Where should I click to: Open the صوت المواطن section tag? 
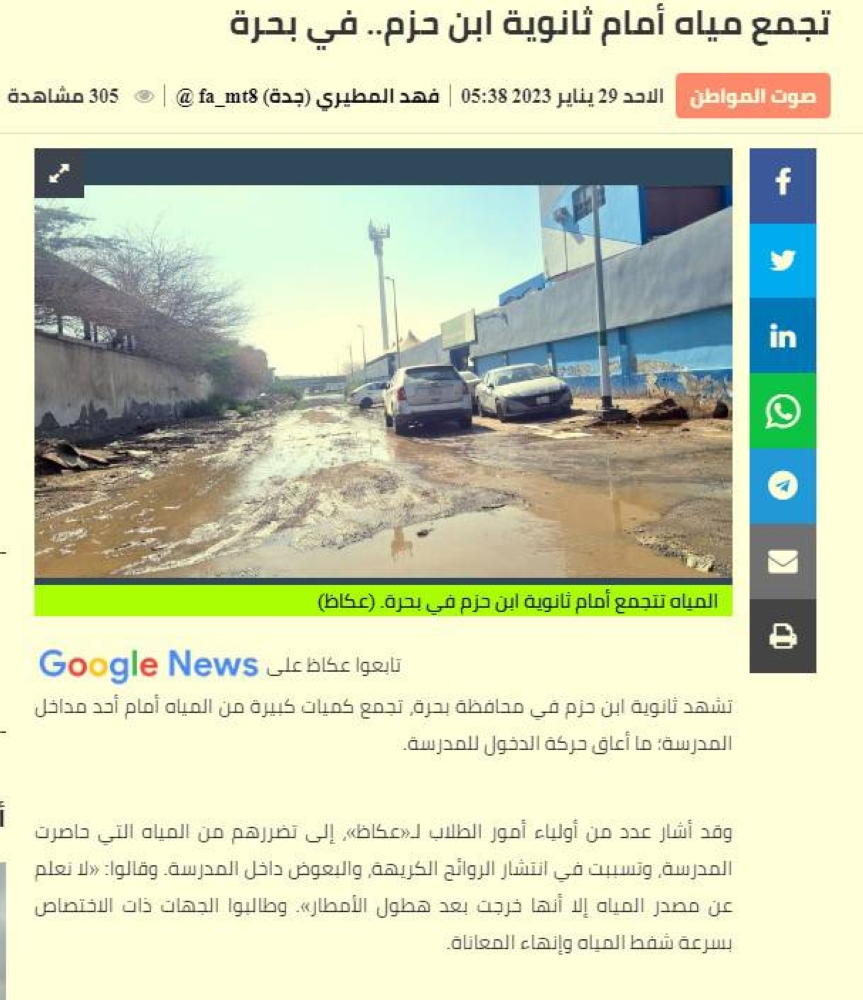point(752,97)
